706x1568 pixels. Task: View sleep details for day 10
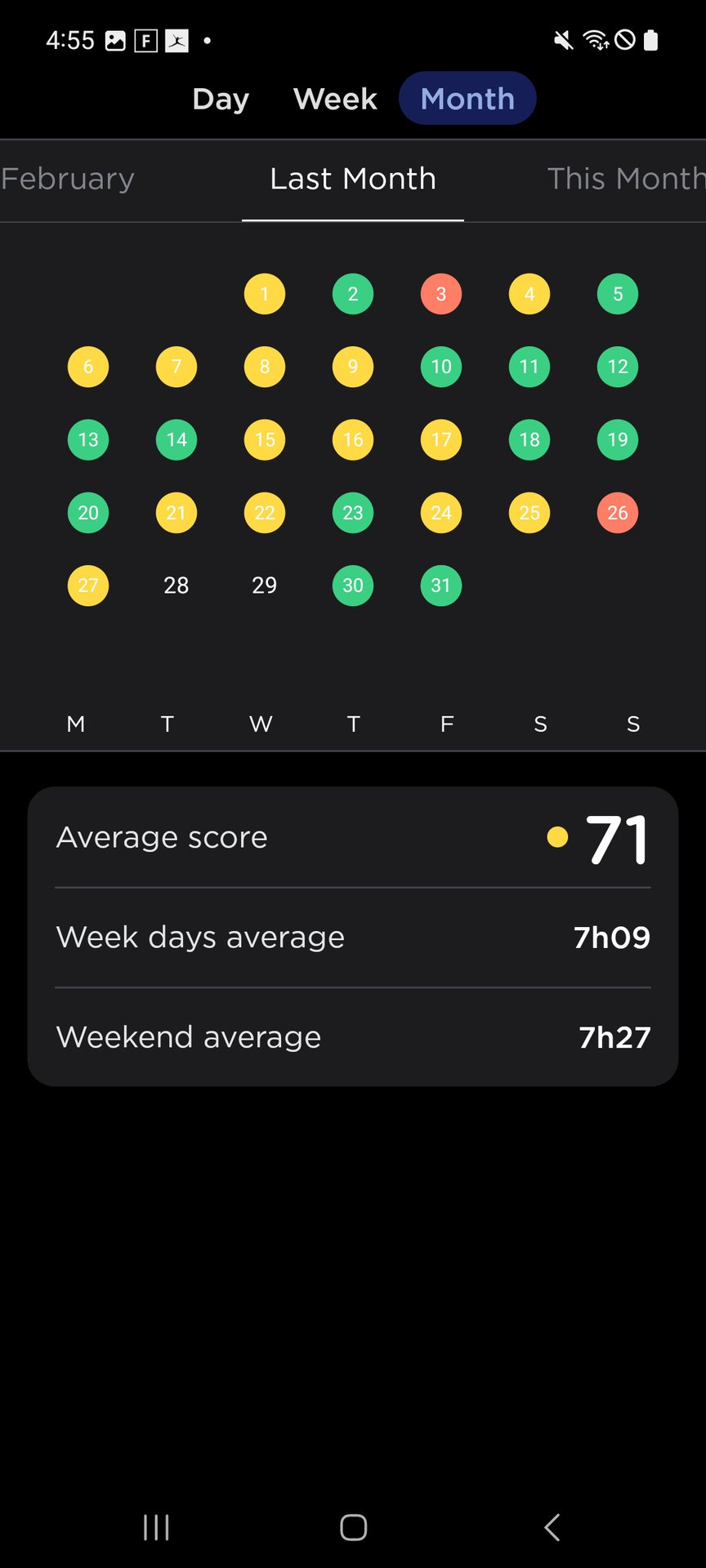tap(441, 367)
